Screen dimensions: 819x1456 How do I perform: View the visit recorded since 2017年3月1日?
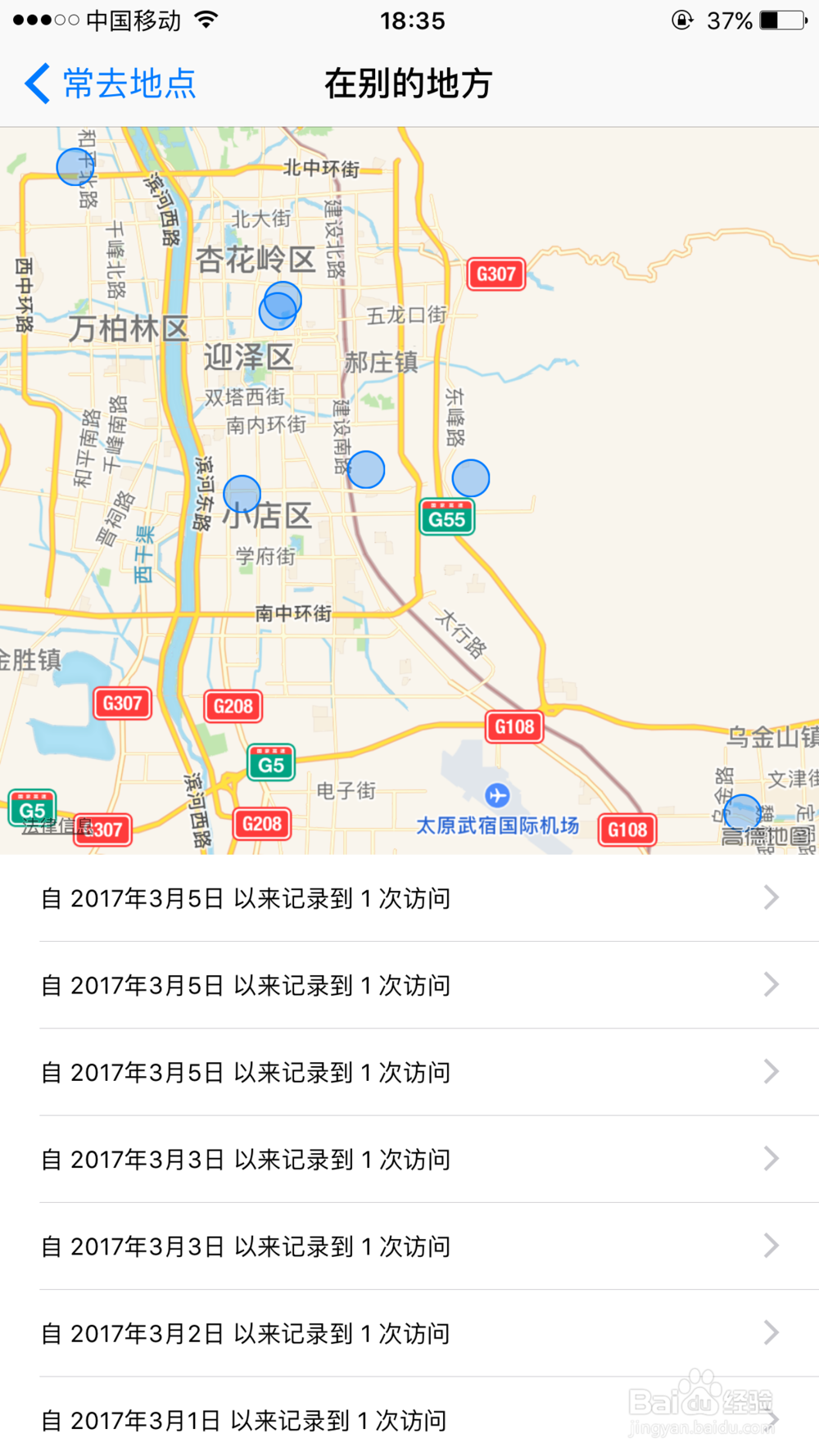point(409,1420)
